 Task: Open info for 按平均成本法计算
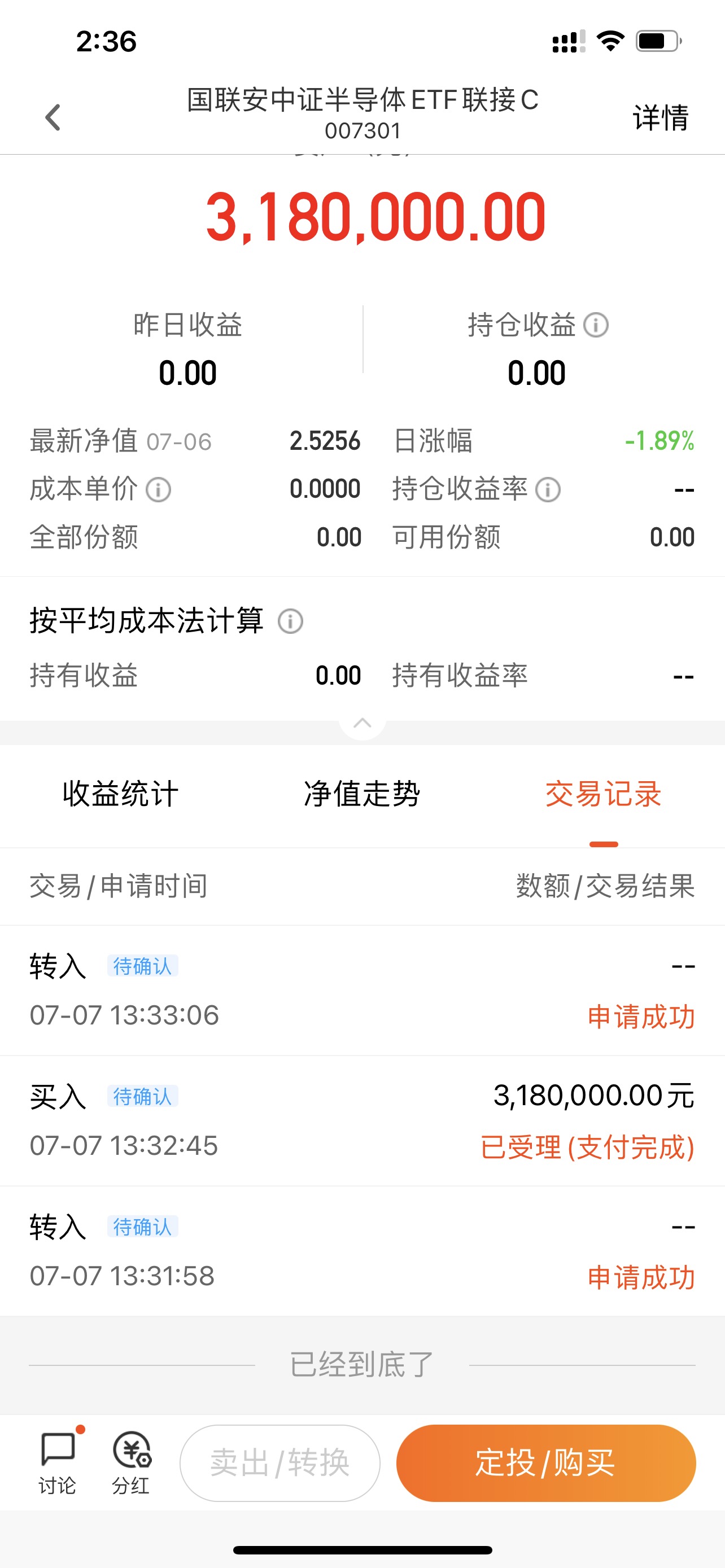coord(290,621)
